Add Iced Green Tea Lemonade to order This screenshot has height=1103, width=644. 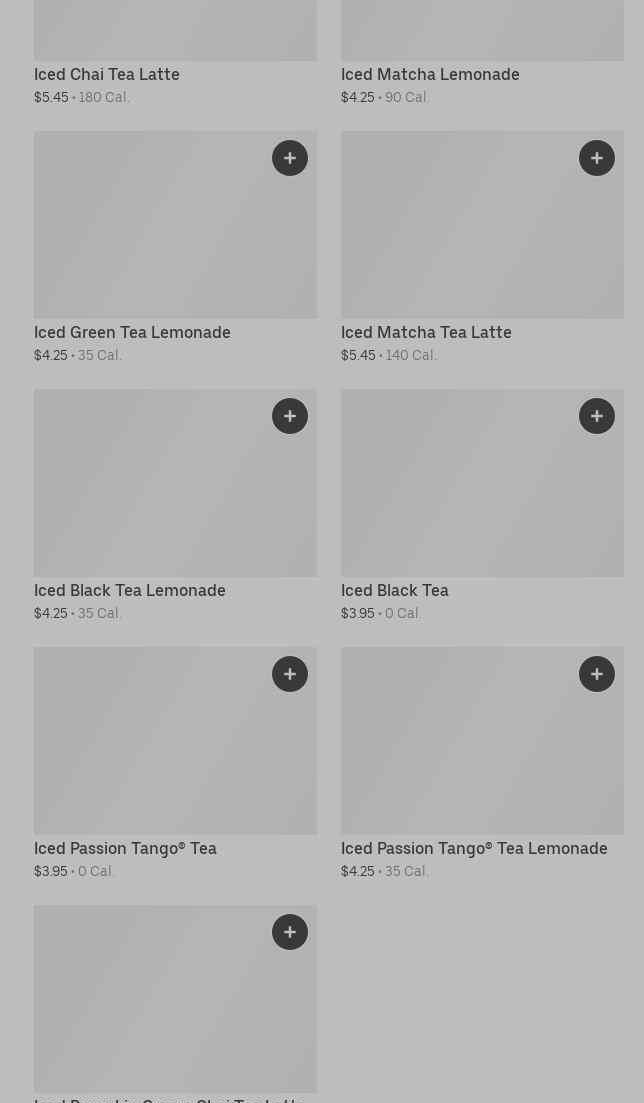pyautogui.click(x=290, y=158)
